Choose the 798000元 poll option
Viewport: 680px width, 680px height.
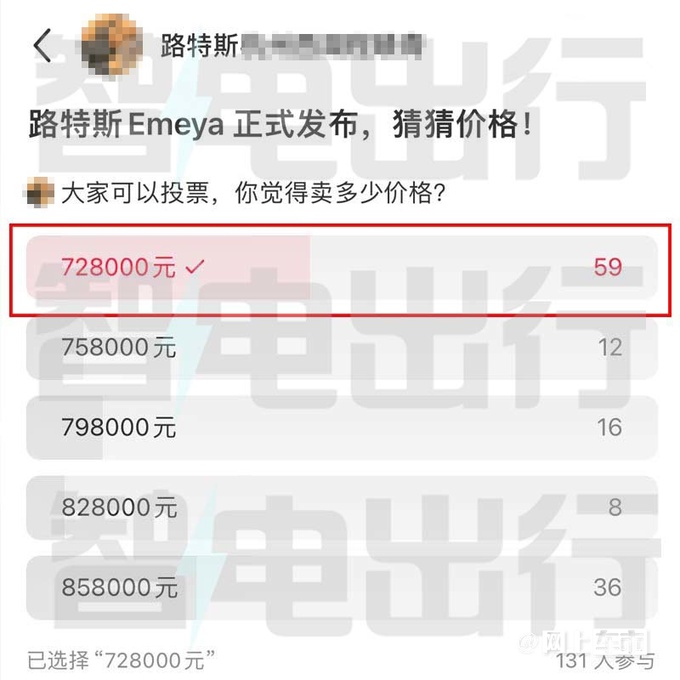(340, 427)
